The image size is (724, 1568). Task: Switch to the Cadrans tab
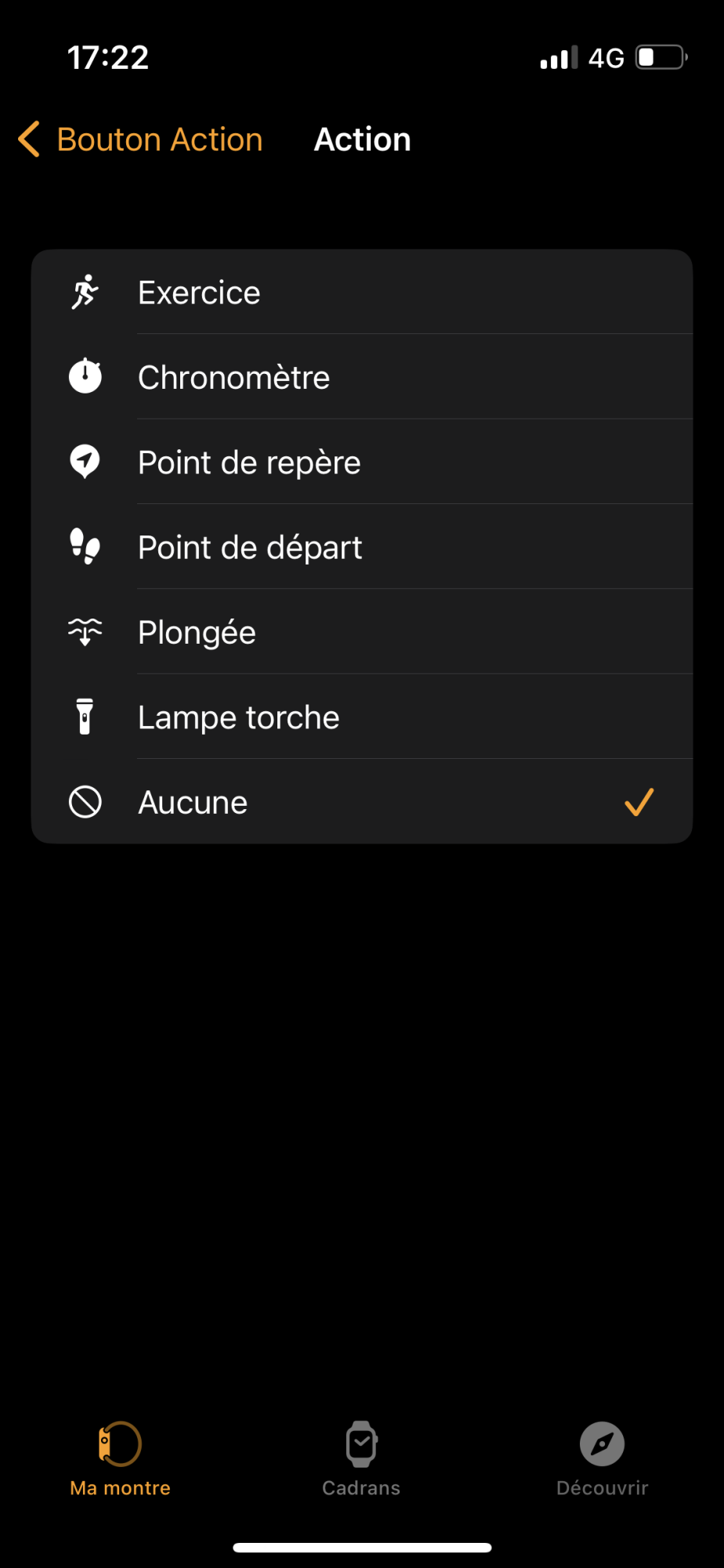coord(361,1458)
